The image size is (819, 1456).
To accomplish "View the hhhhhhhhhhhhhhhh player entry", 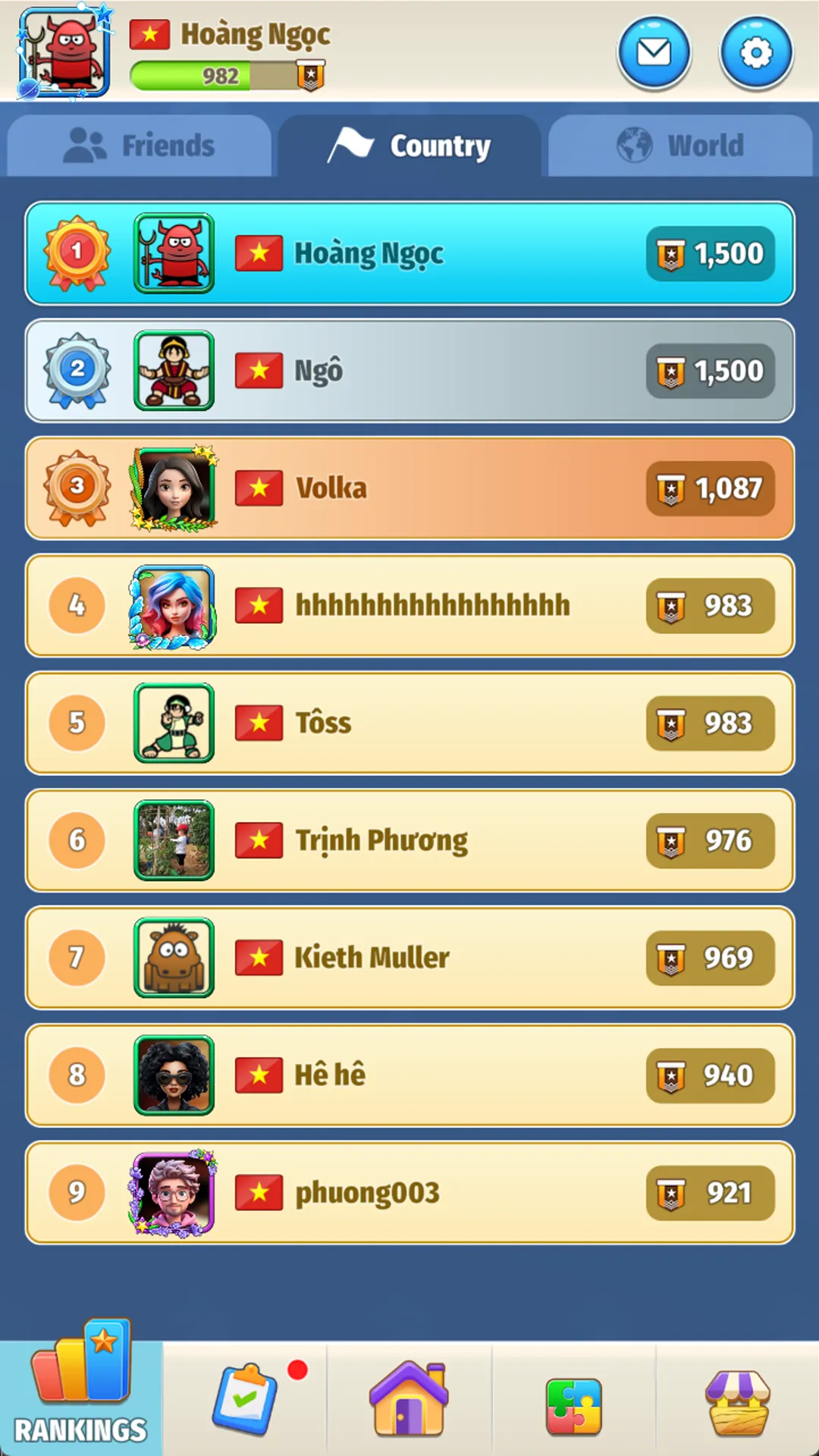I will pos(409,606).
